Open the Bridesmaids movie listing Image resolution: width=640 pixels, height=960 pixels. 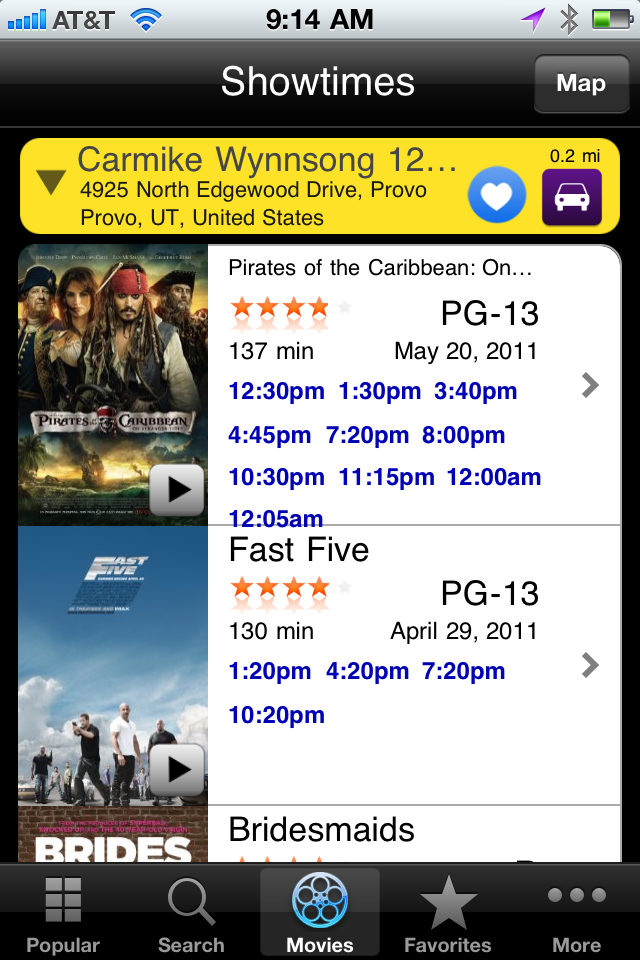pos(320,832)
